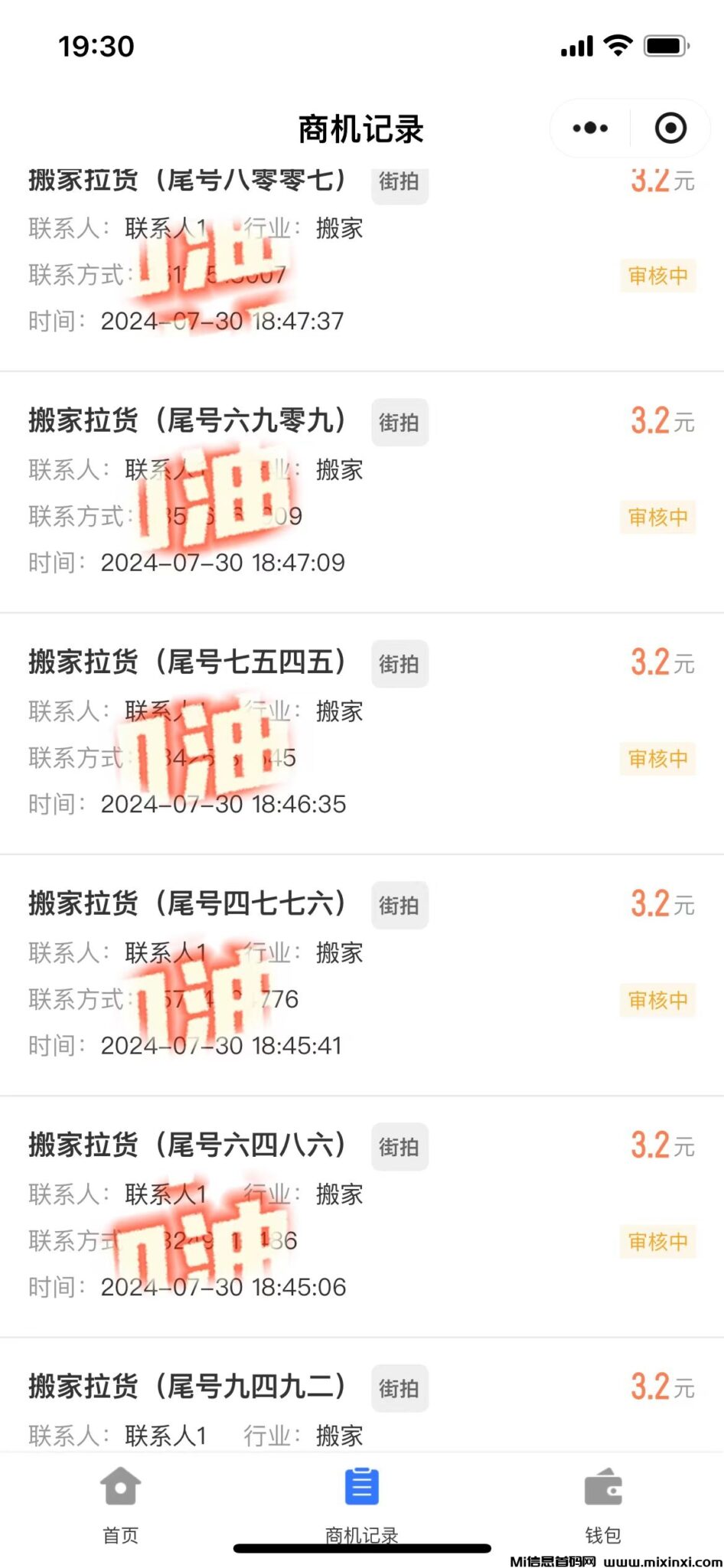Image resolution: width=724 pixels, height=1568 pixels.
Task: Tap the 商机记录 page title
Action: [x=362, y=129]
